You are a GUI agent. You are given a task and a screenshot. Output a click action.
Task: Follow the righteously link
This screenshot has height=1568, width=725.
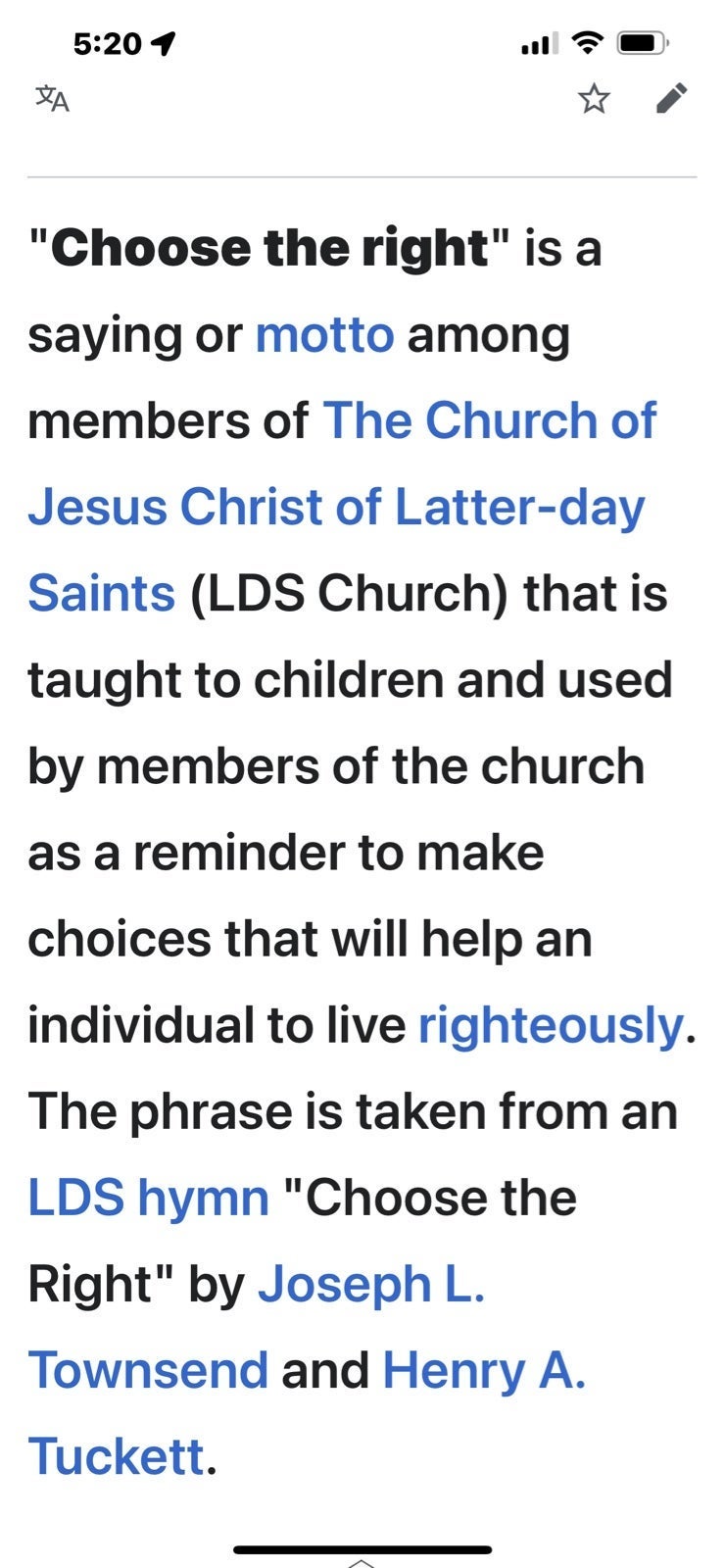[551, 1026]
